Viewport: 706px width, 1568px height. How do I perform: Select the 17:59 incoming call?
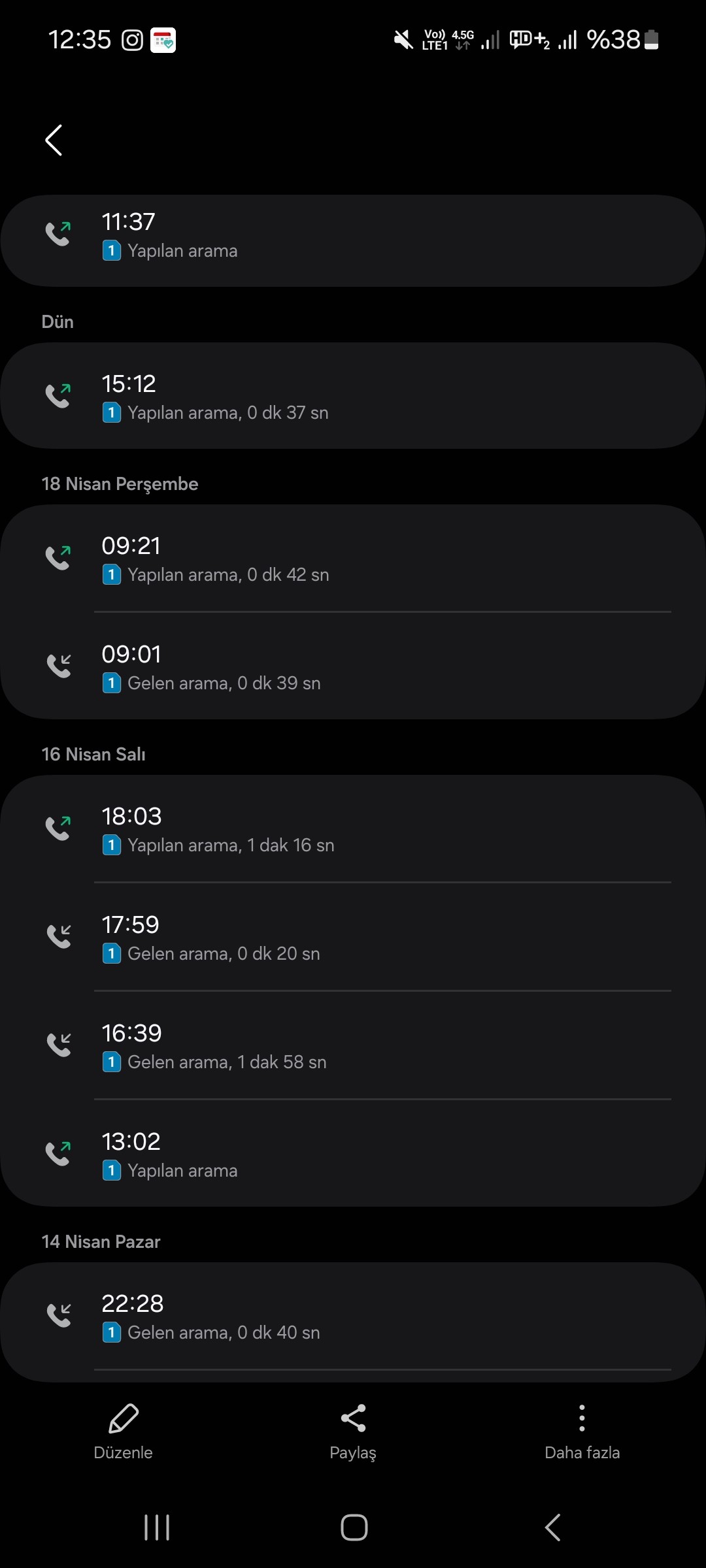click(x=353, y=937)
